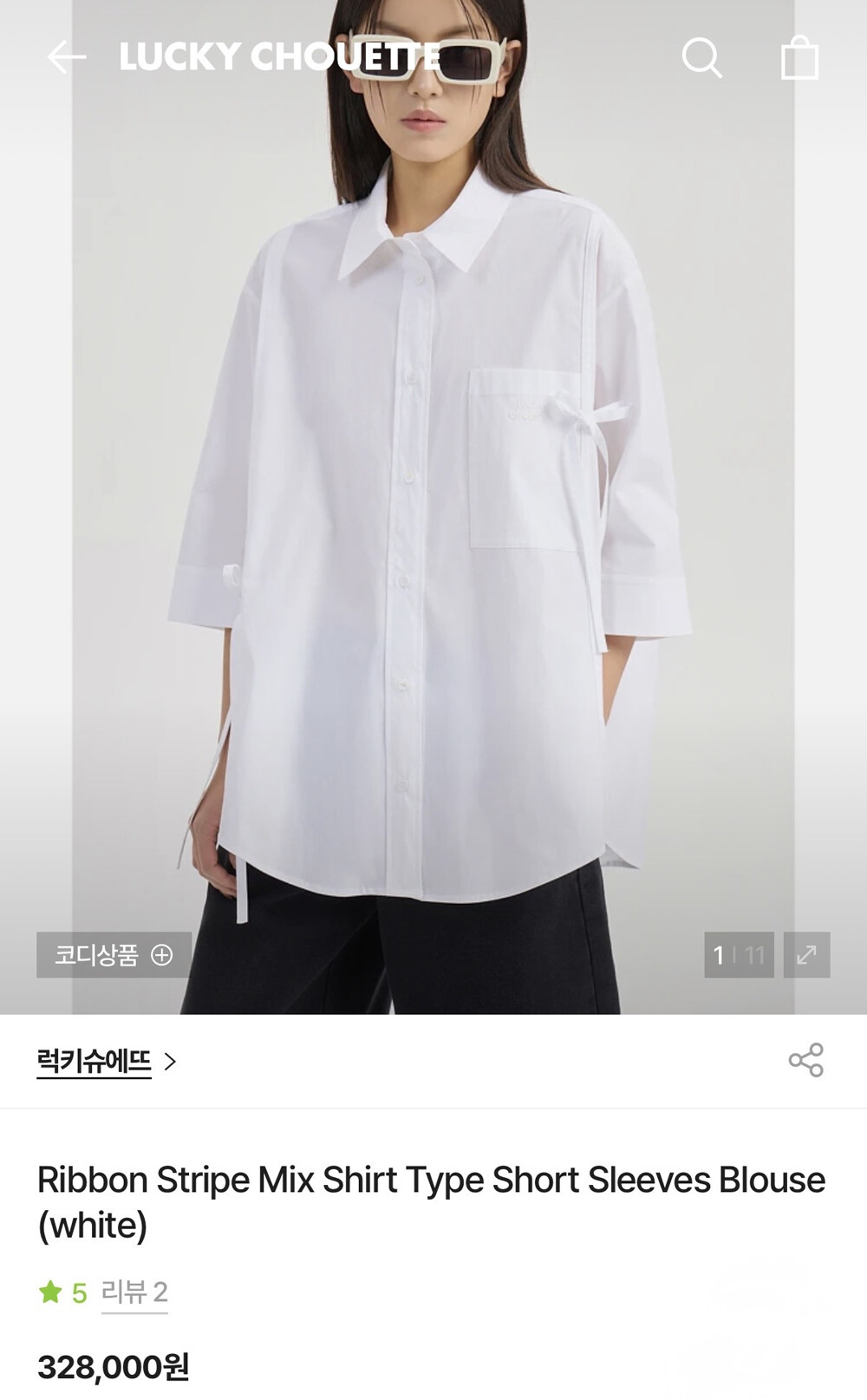Open the search magnifier

(x=701, y=58)
